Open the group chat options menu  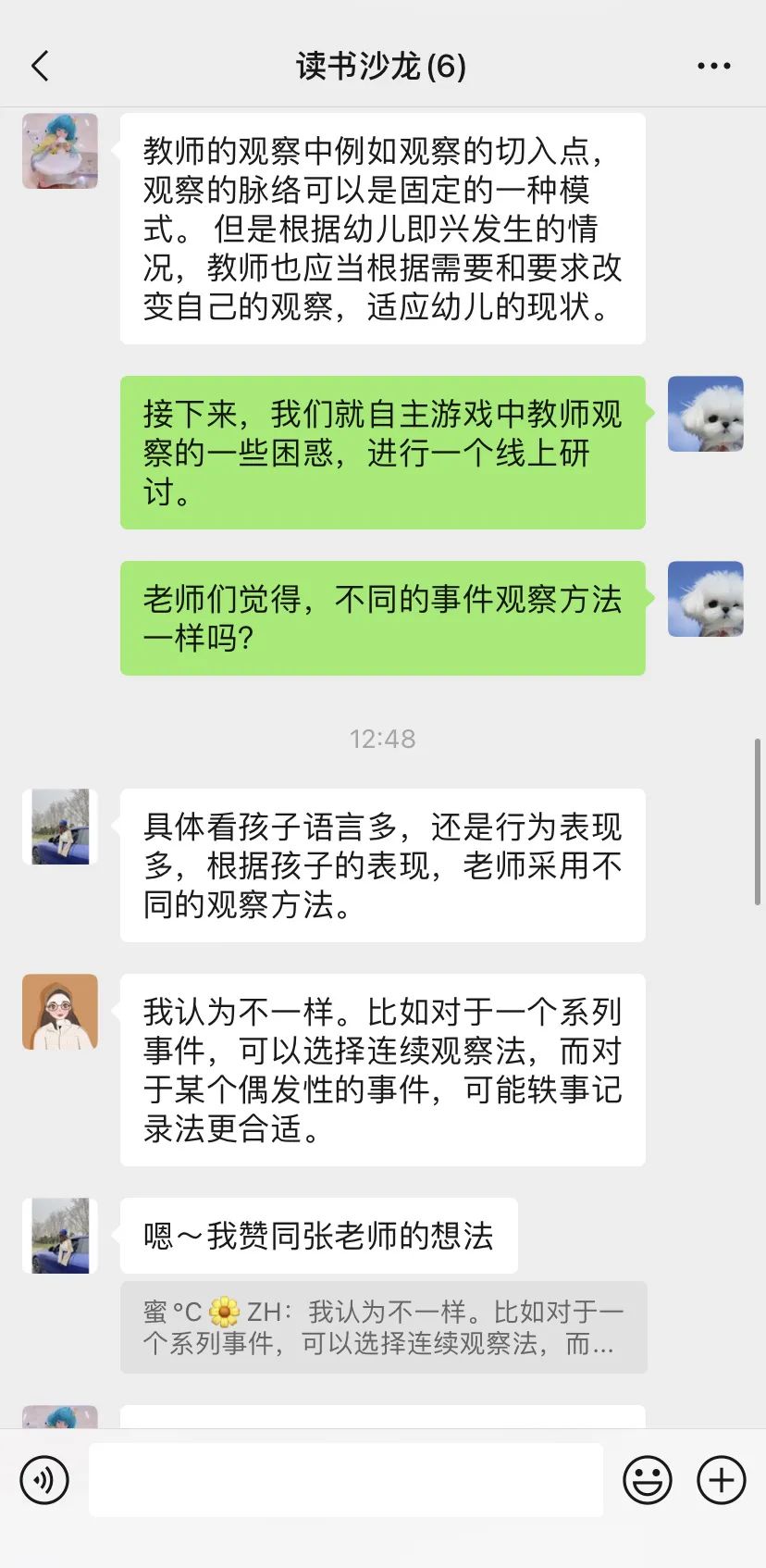[x=713, y=66]
